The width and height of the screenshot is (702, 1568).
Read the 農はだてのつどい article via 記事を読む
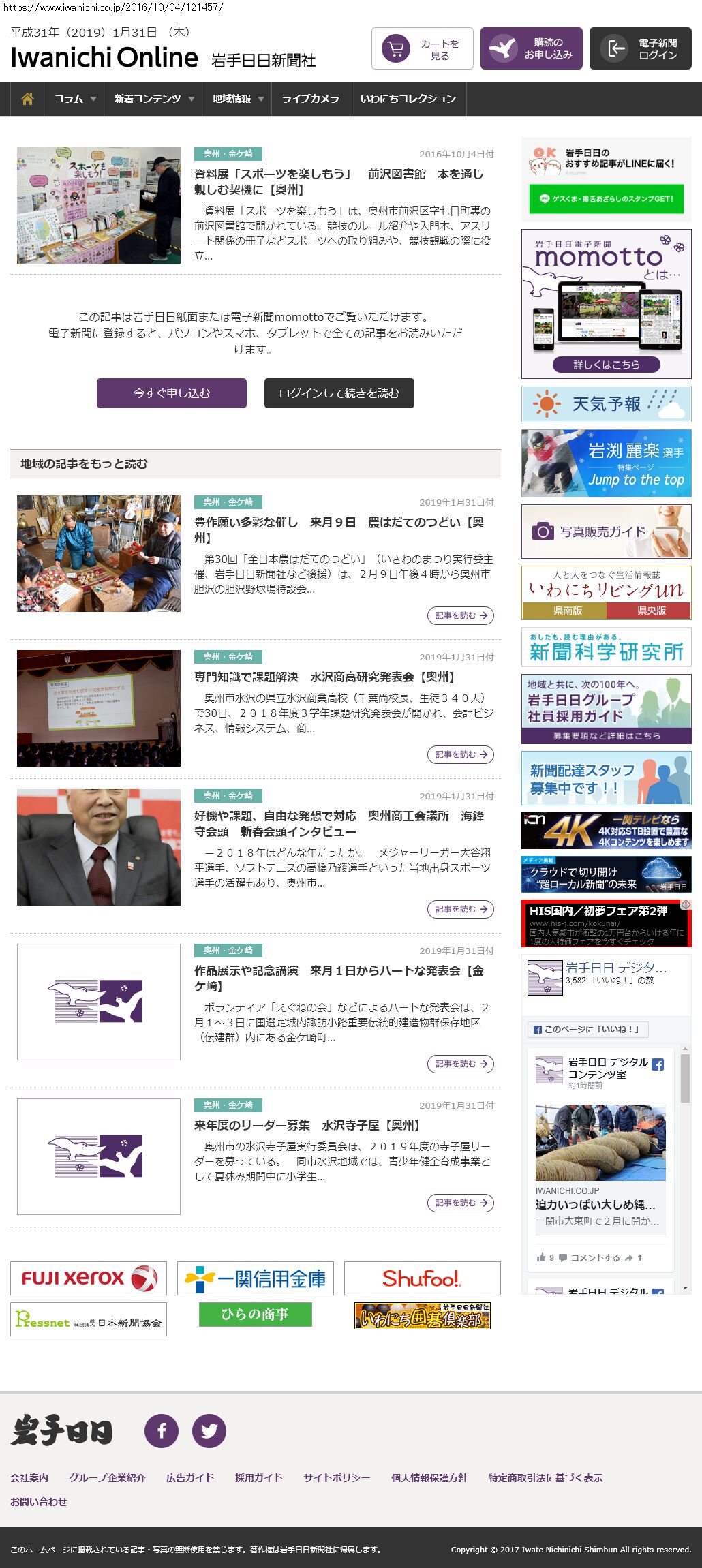[461, 615]
